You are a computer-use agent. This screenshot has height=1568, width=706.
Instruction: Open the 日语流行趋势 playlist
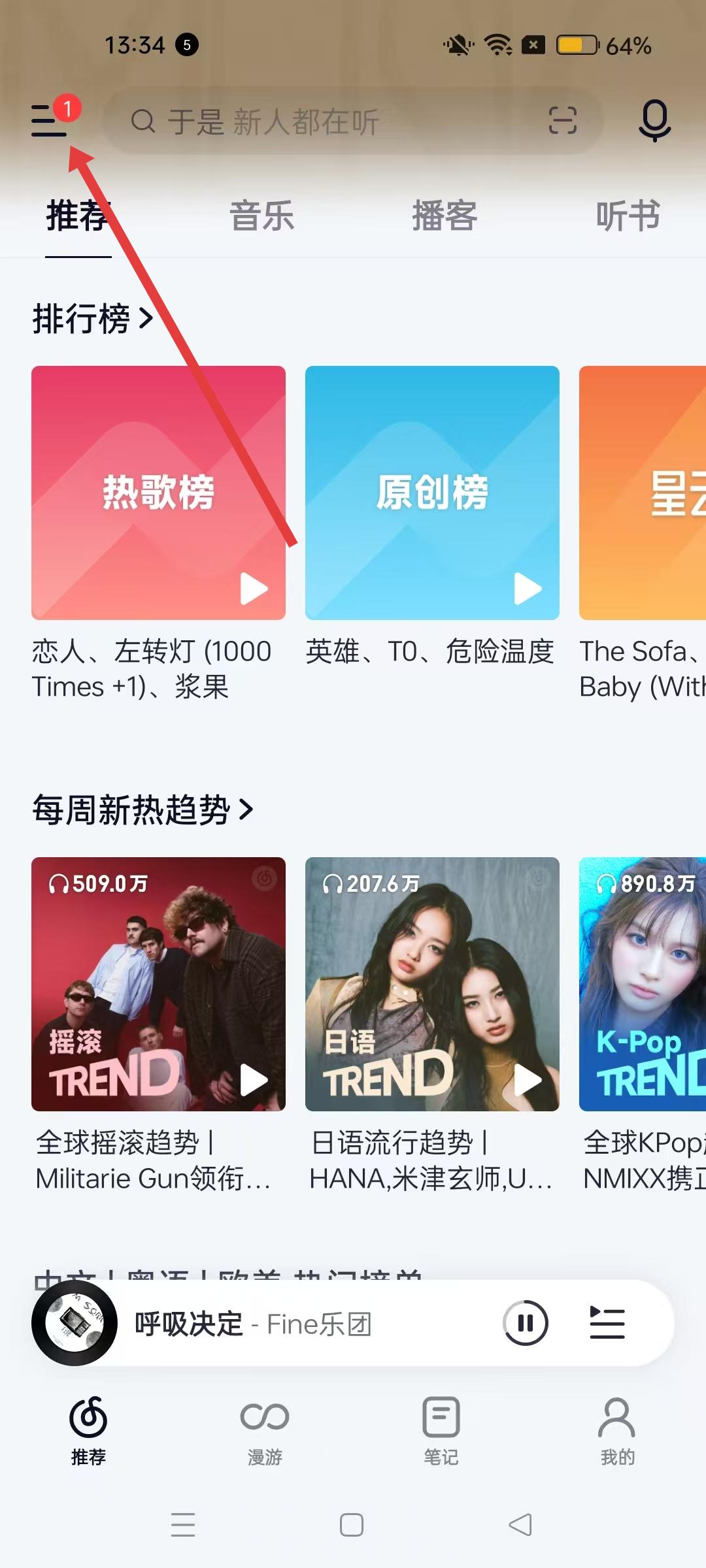click(432, 984)
